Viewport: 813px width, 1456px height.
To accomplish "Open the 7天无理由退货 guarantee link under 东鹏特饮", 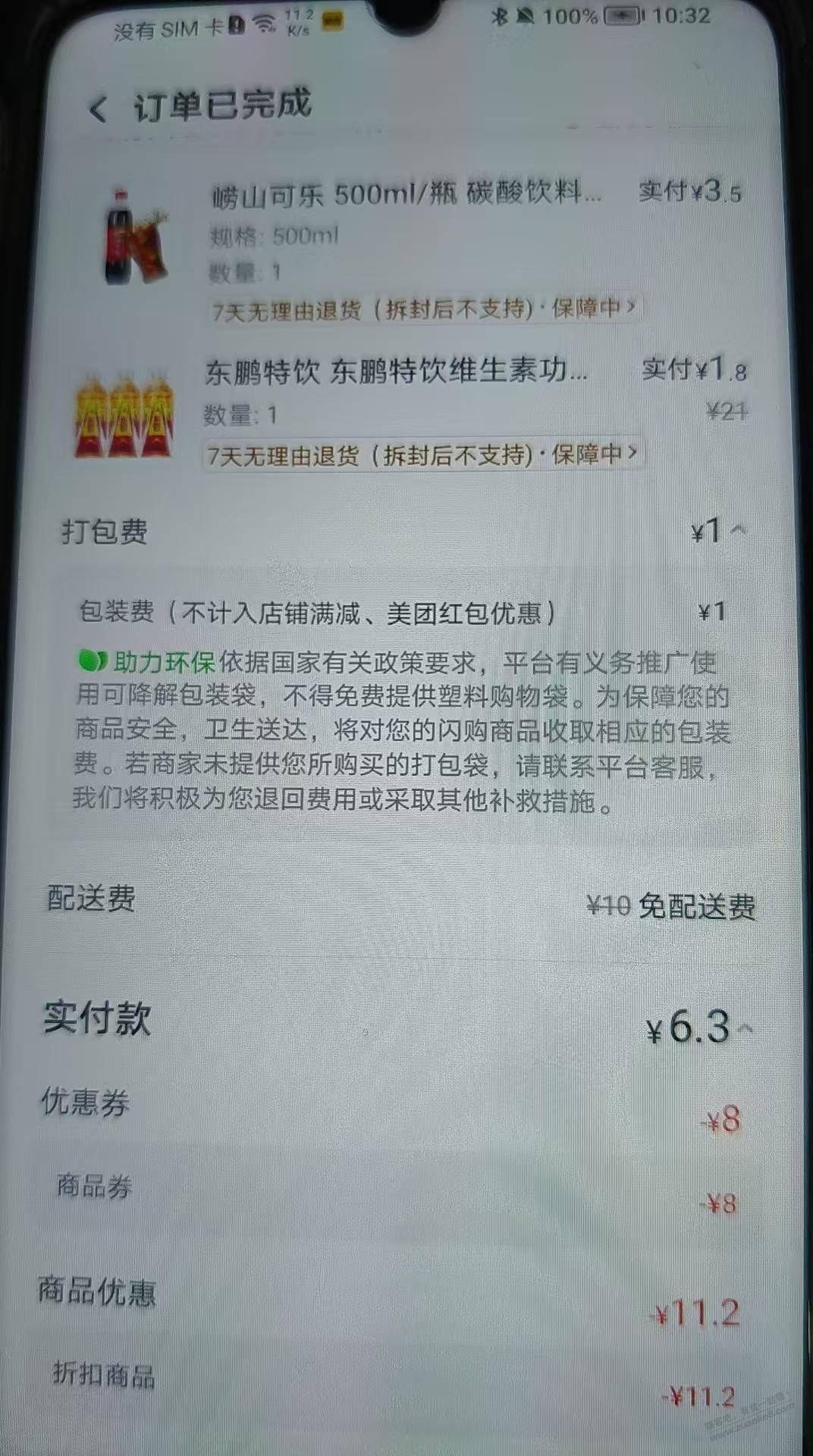I will [x=422, y=455].
